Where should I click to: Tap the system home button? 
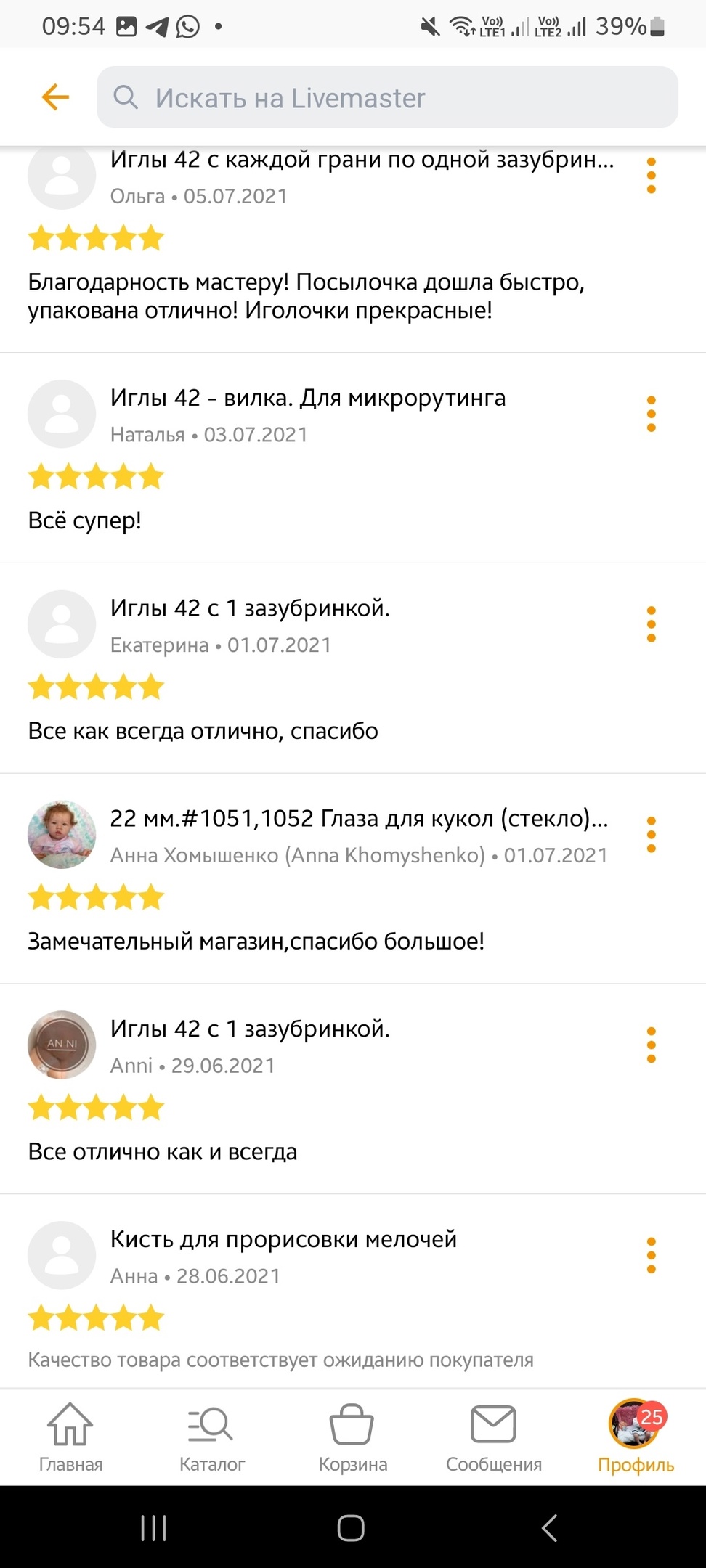[351, 1528]
